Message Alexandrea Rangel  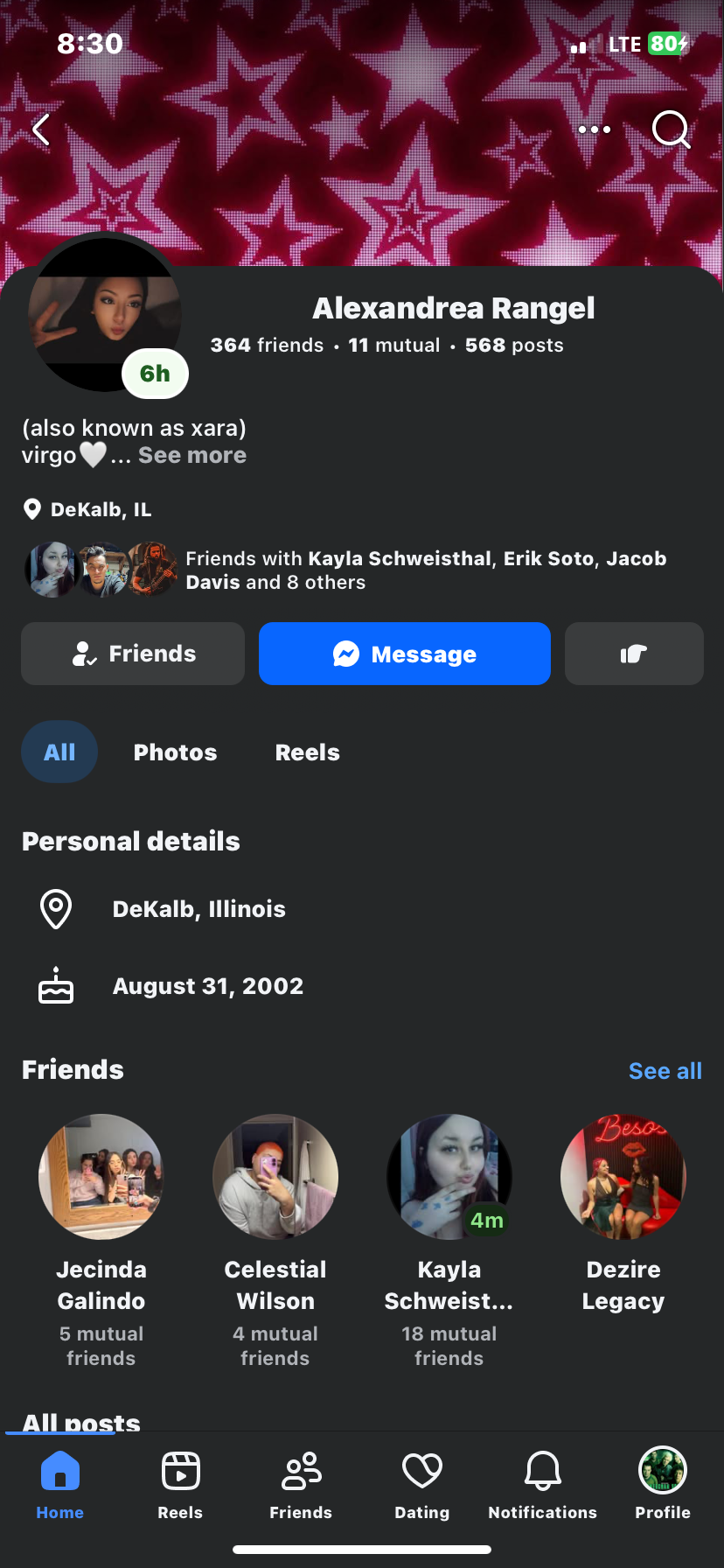pyautogui.click(x=404, y=654)
